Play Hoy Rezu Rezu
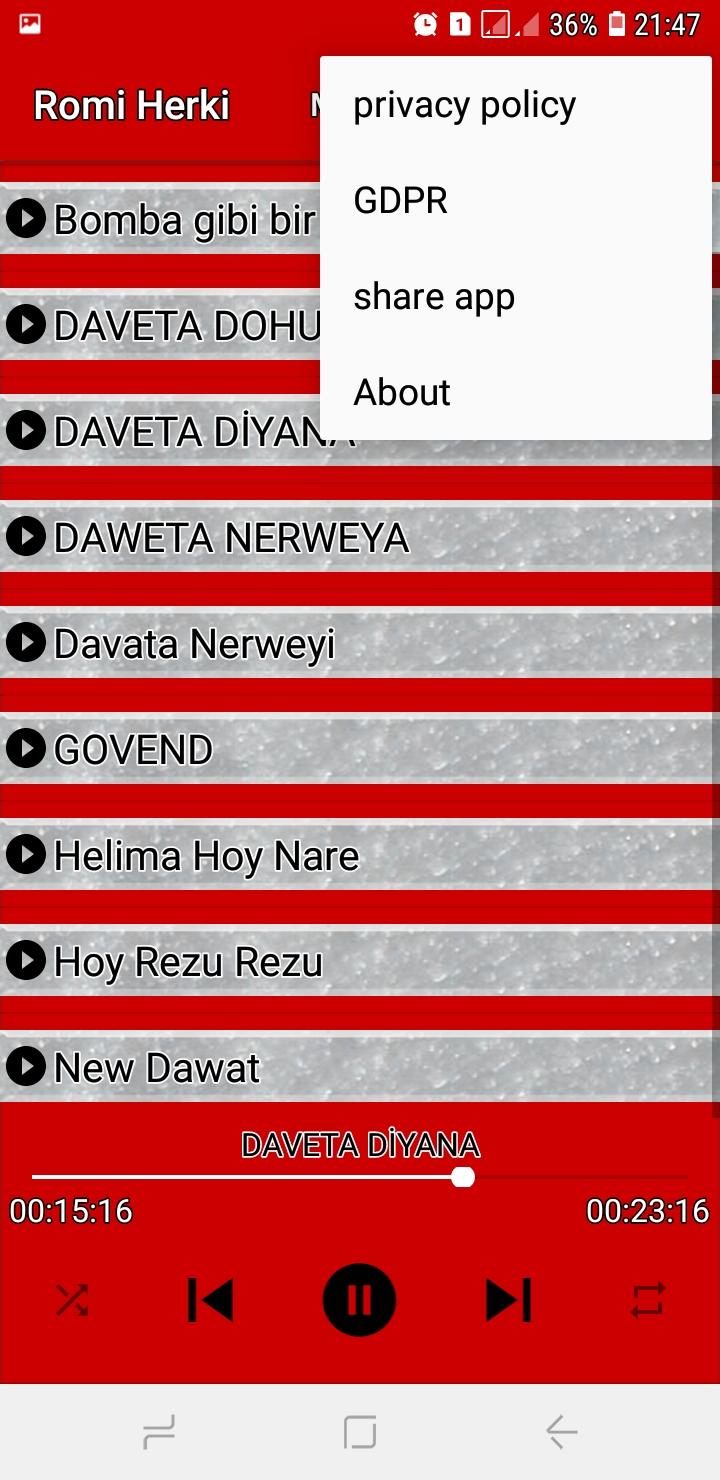 tap(188, 963)
